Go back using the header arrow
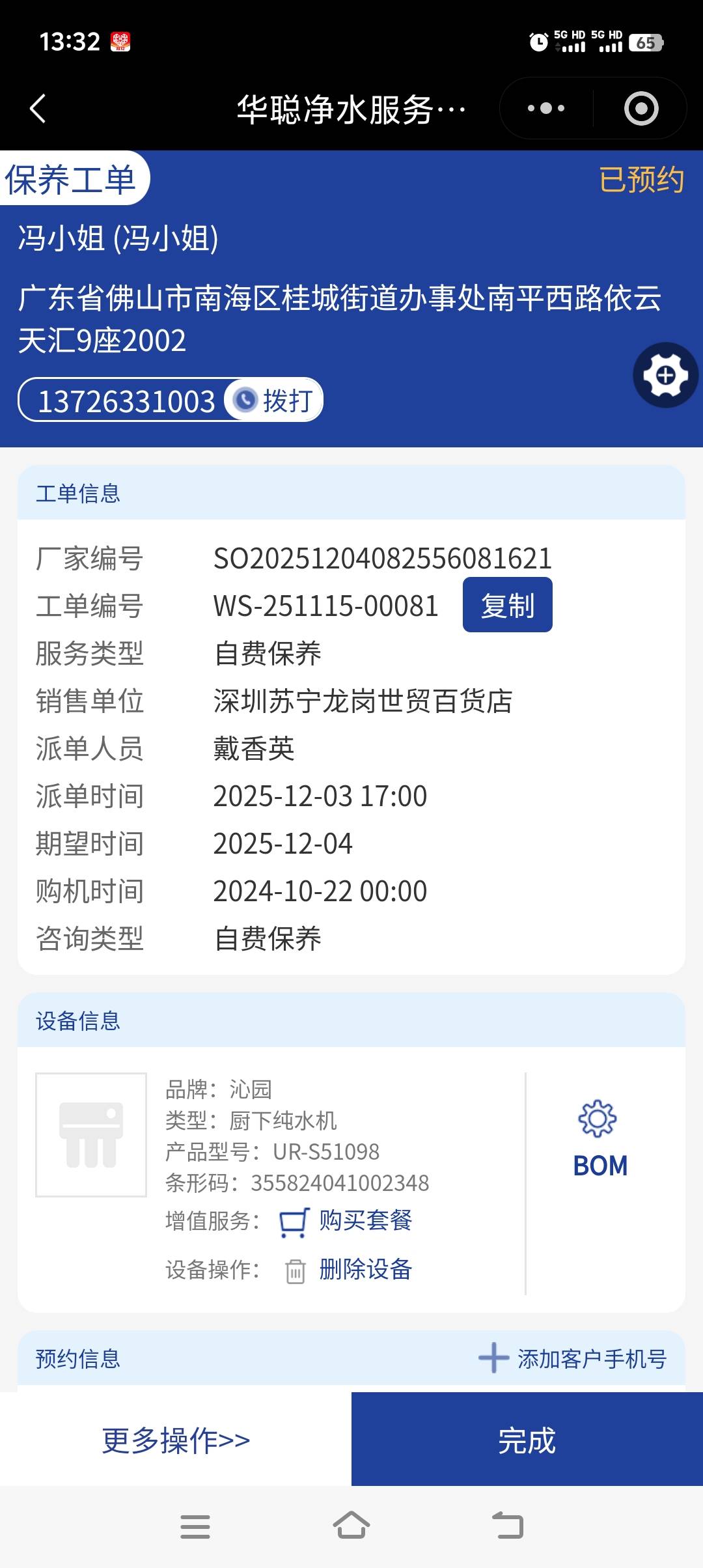Image resolution: width=703 pixels, height=1568 pixels. coord(38,108)
